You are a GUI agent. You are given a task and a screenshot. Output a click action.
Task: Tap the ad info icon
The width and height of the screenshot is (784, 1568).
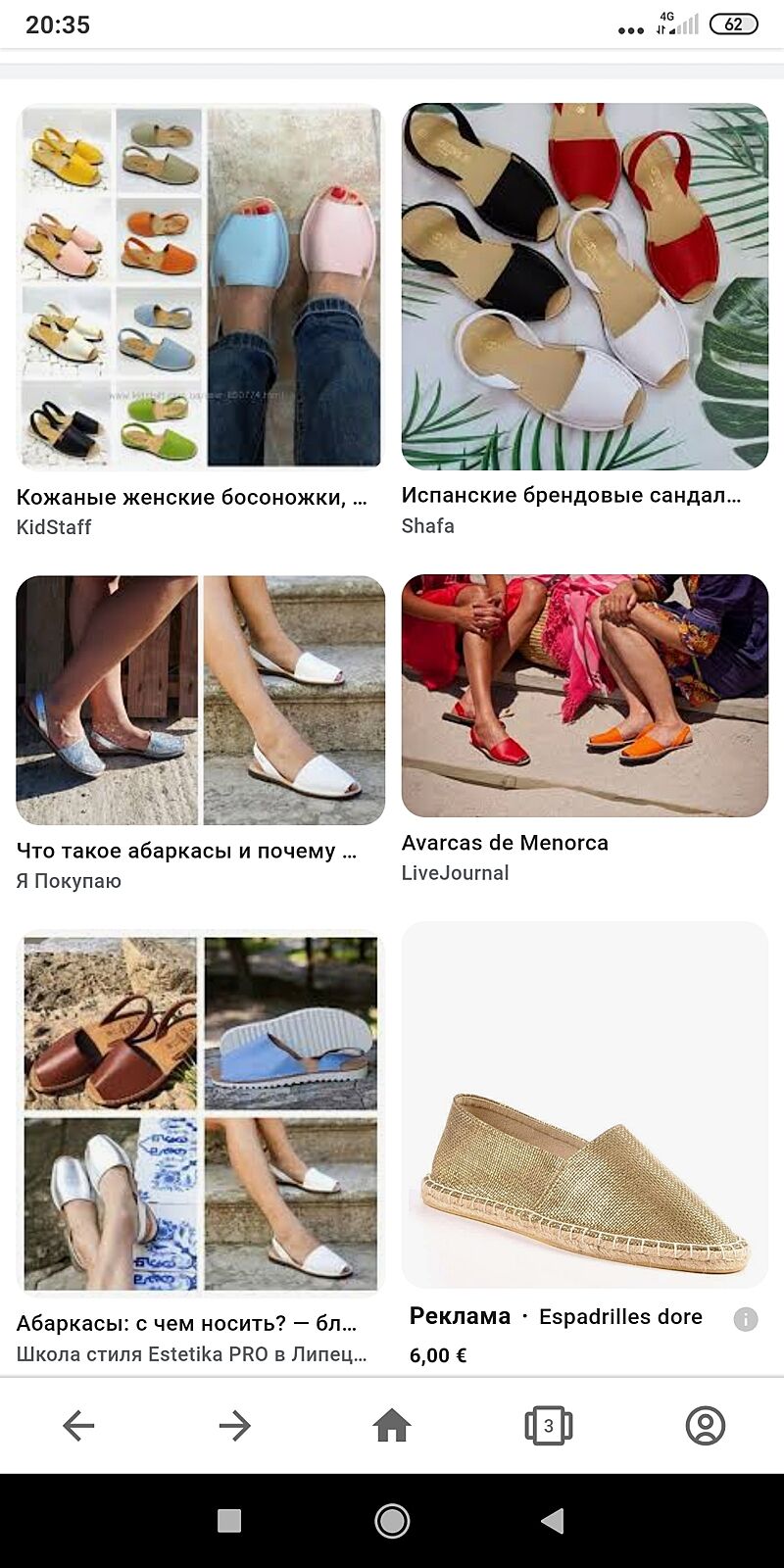[x=746, y=1319]
